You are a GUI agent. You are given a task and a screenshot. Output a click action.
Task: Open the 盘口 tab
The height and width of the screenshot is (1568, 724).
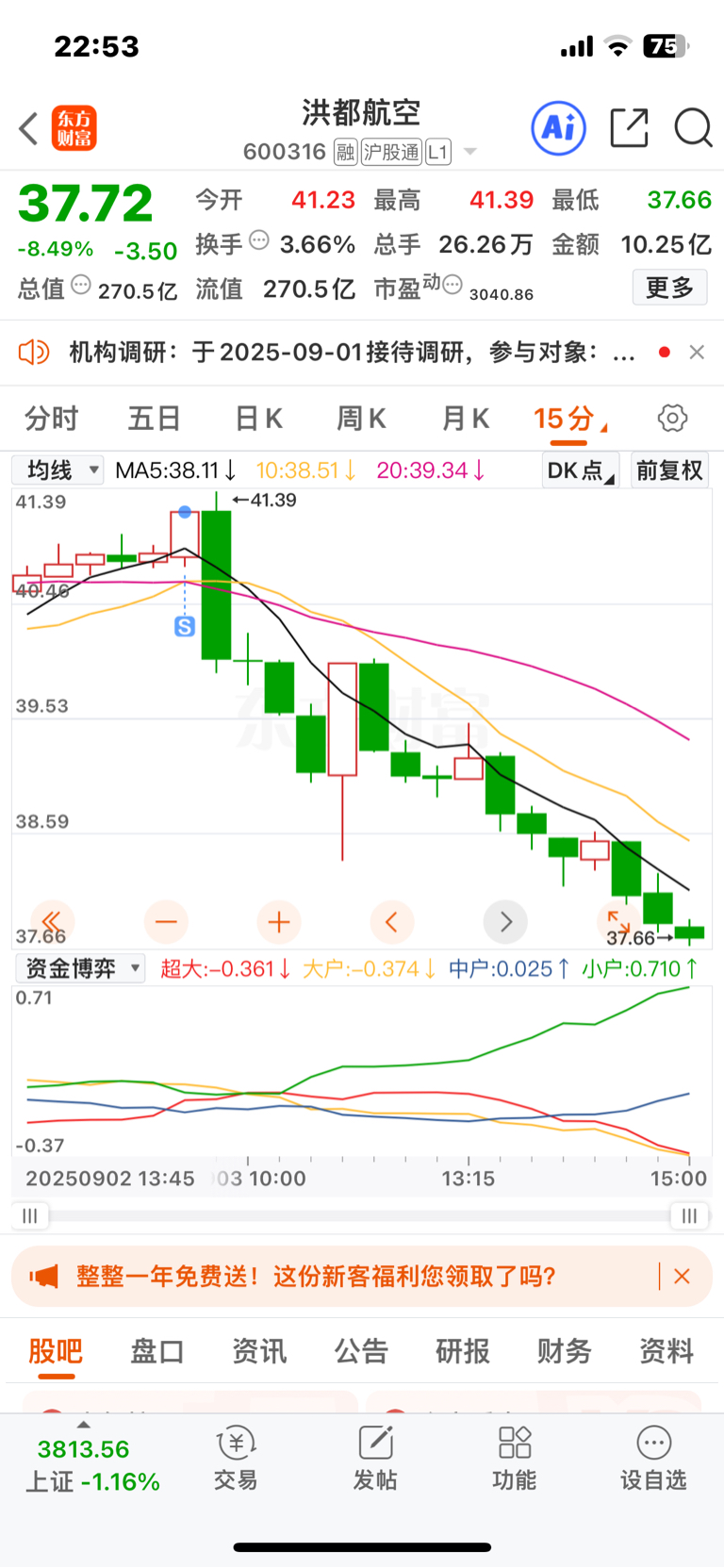click(x=156, y=1351)
